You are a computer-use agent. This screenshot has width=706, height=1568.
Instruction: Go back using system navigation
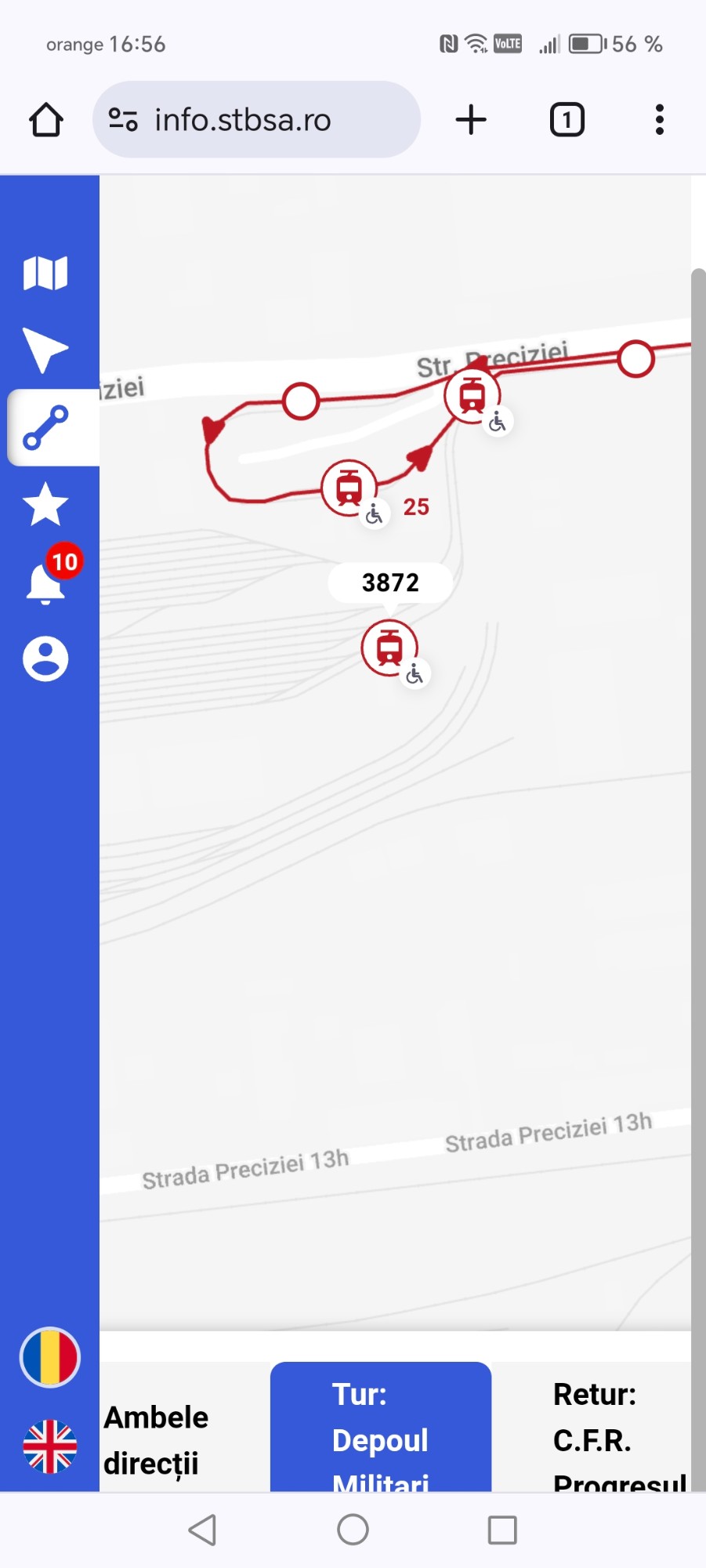point(203,1530)
